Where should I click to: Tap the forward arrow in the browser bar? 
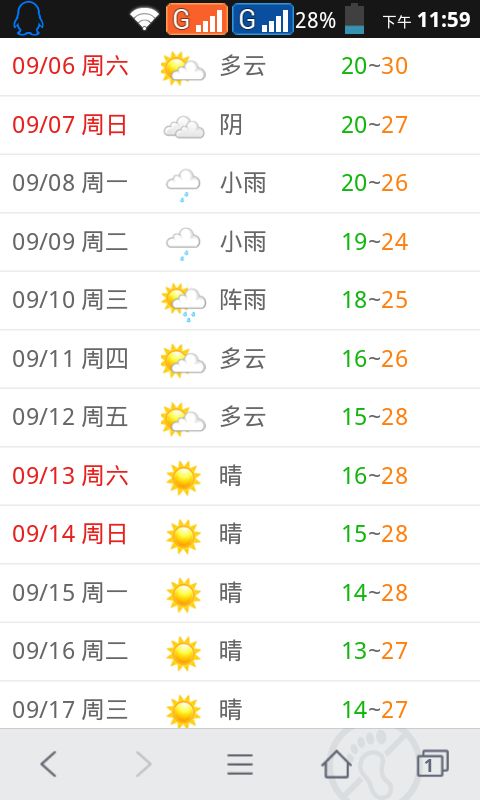click(143, 764)
